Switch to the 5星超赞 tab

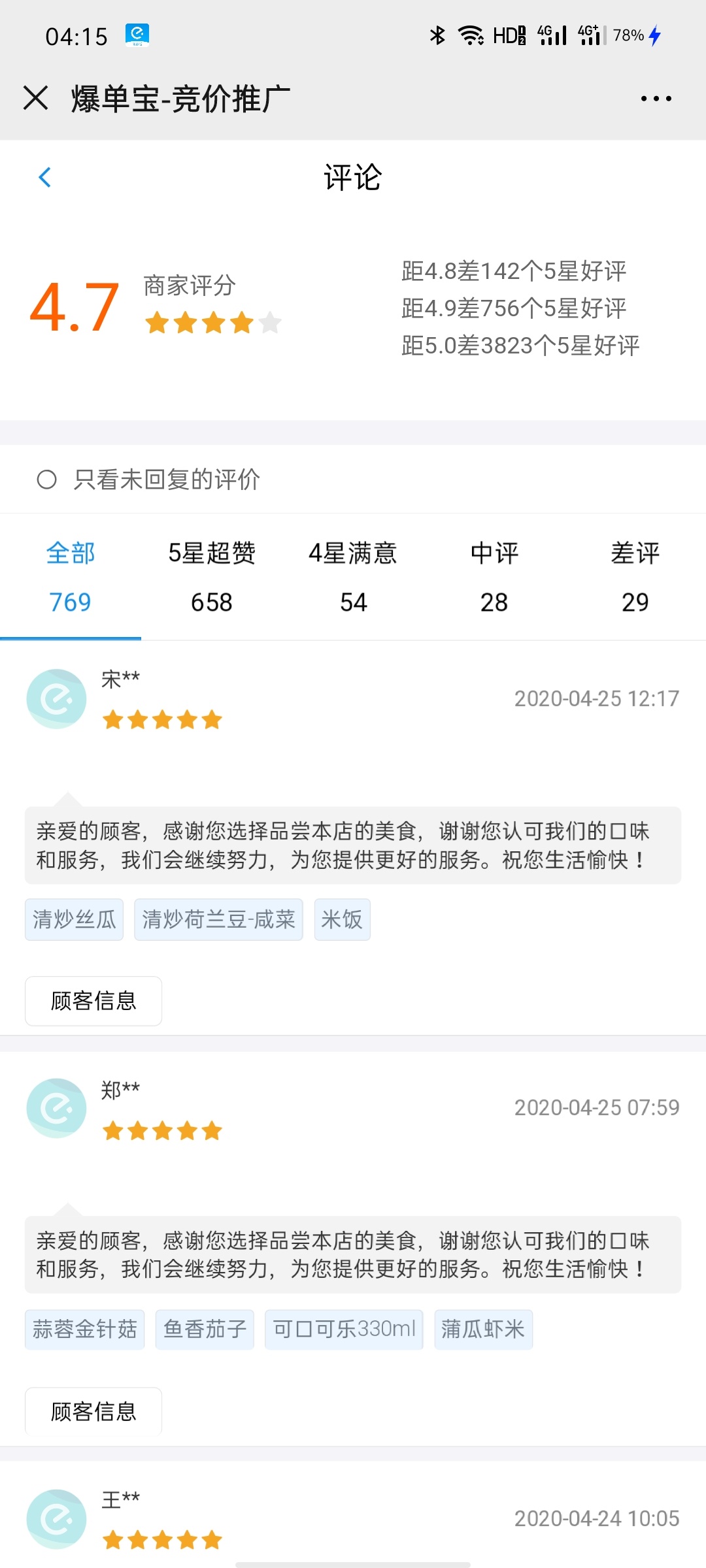pos(212,577)
